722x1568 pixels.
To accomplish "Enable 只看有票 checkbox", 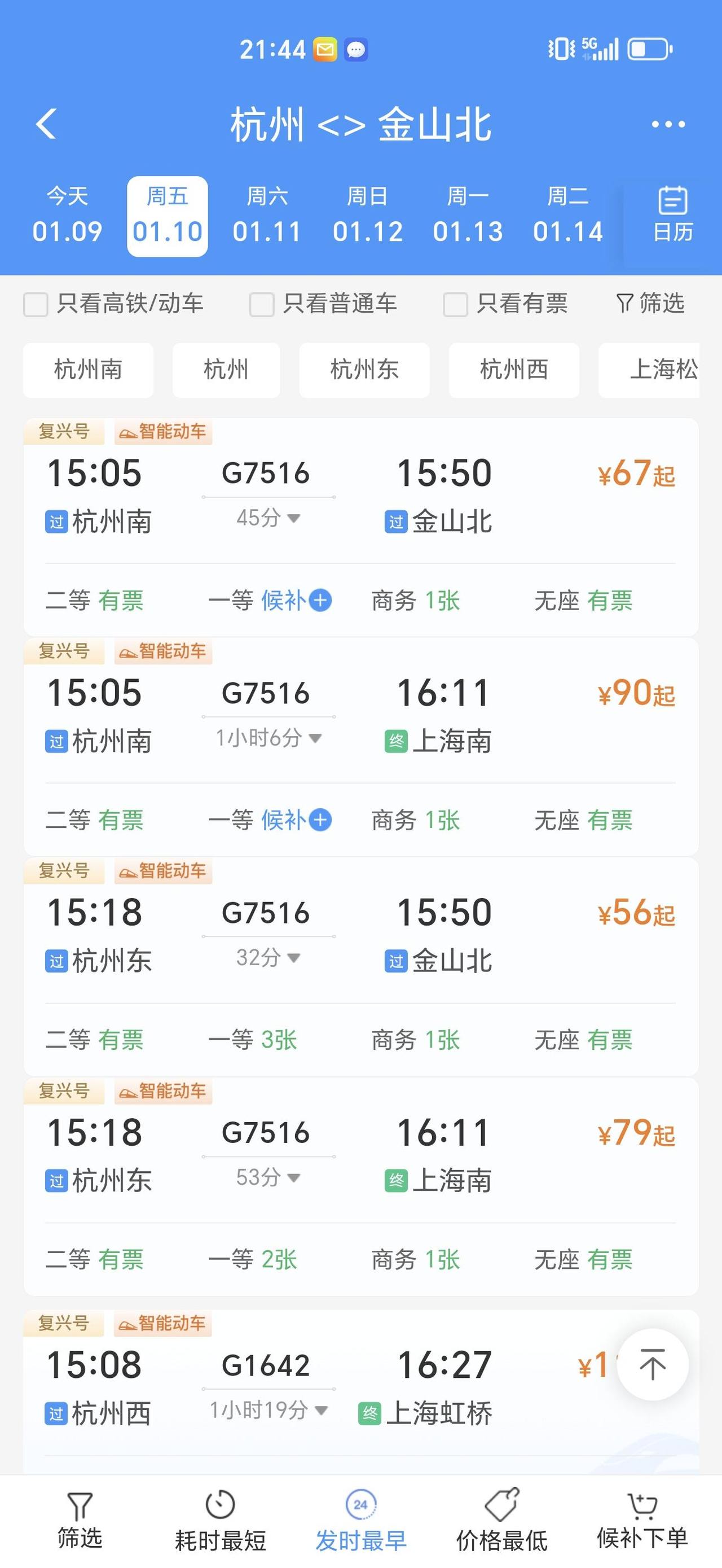I will pos(505,303).
